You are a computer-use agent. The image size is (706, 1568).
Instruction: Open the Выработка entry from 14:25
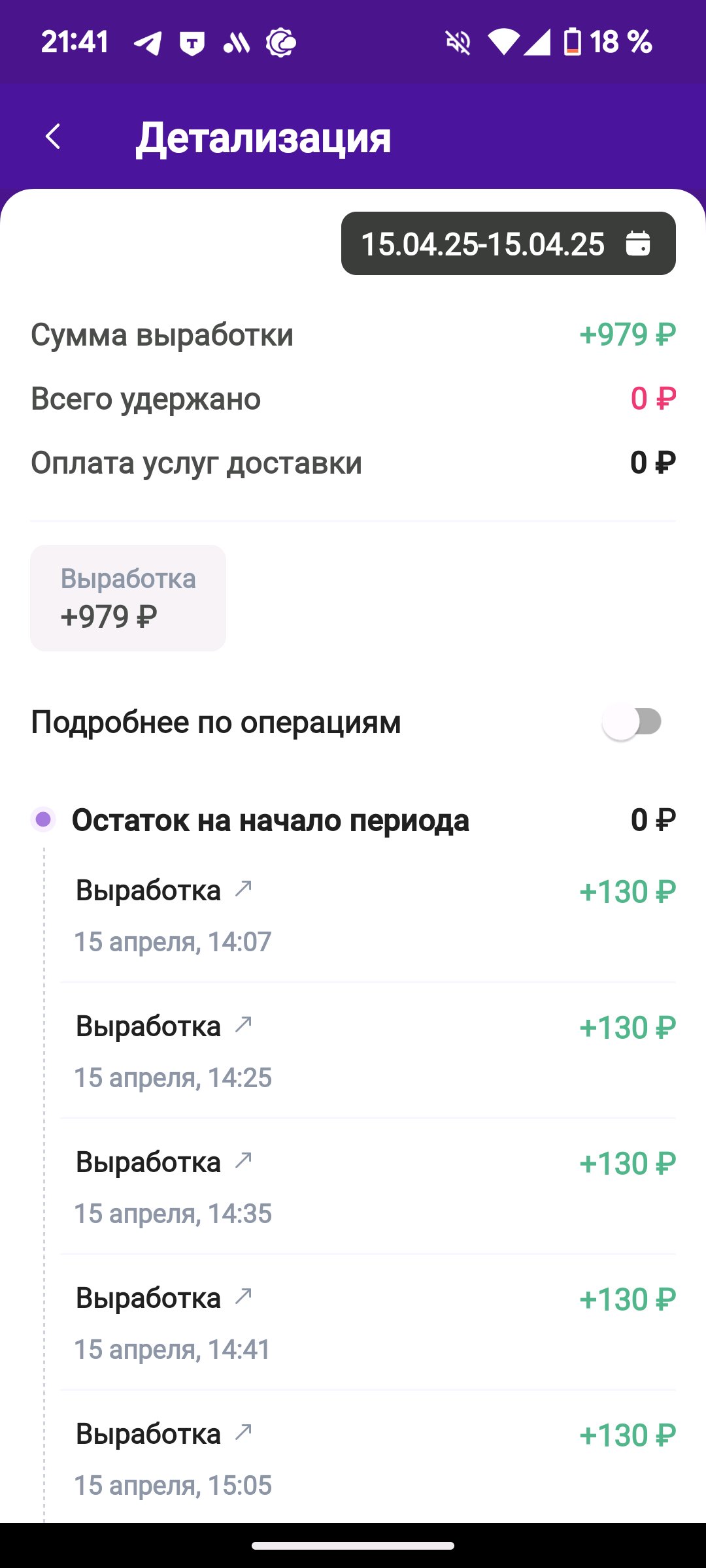[368, 1051]
